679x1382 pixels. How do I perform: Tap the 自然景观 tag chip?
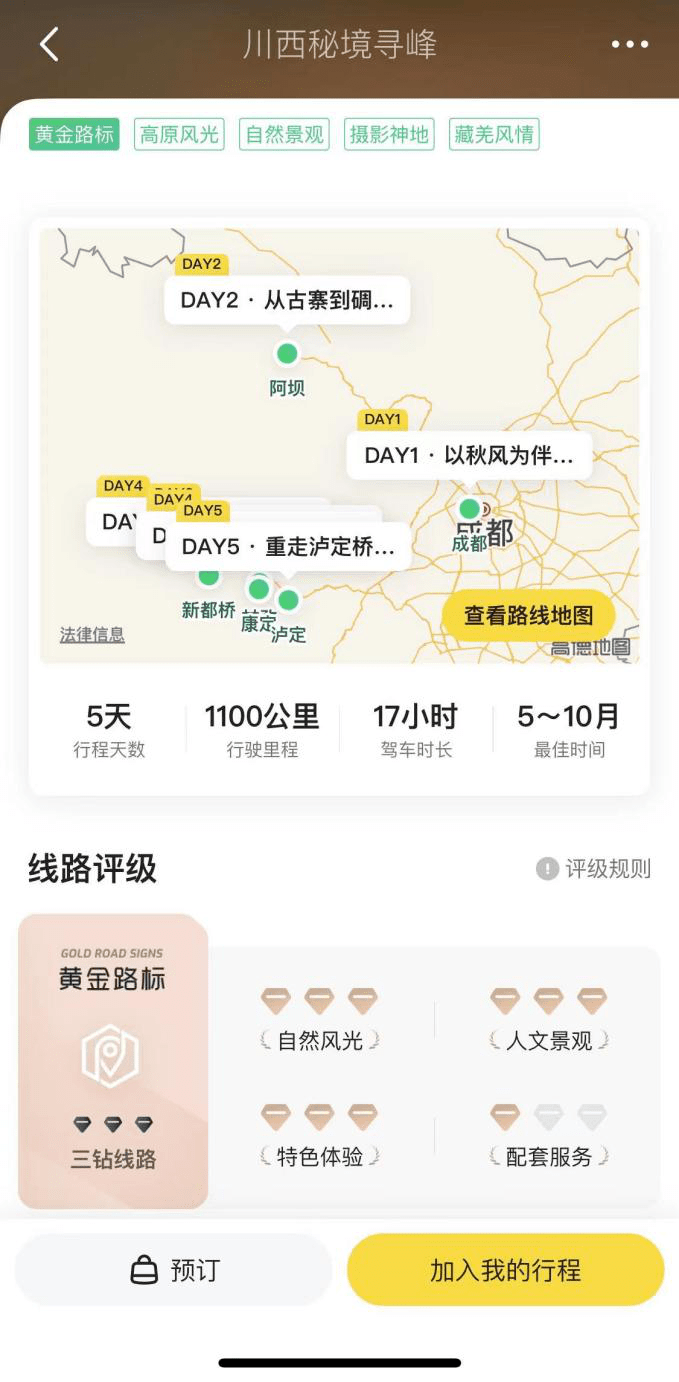pos(285,135)
